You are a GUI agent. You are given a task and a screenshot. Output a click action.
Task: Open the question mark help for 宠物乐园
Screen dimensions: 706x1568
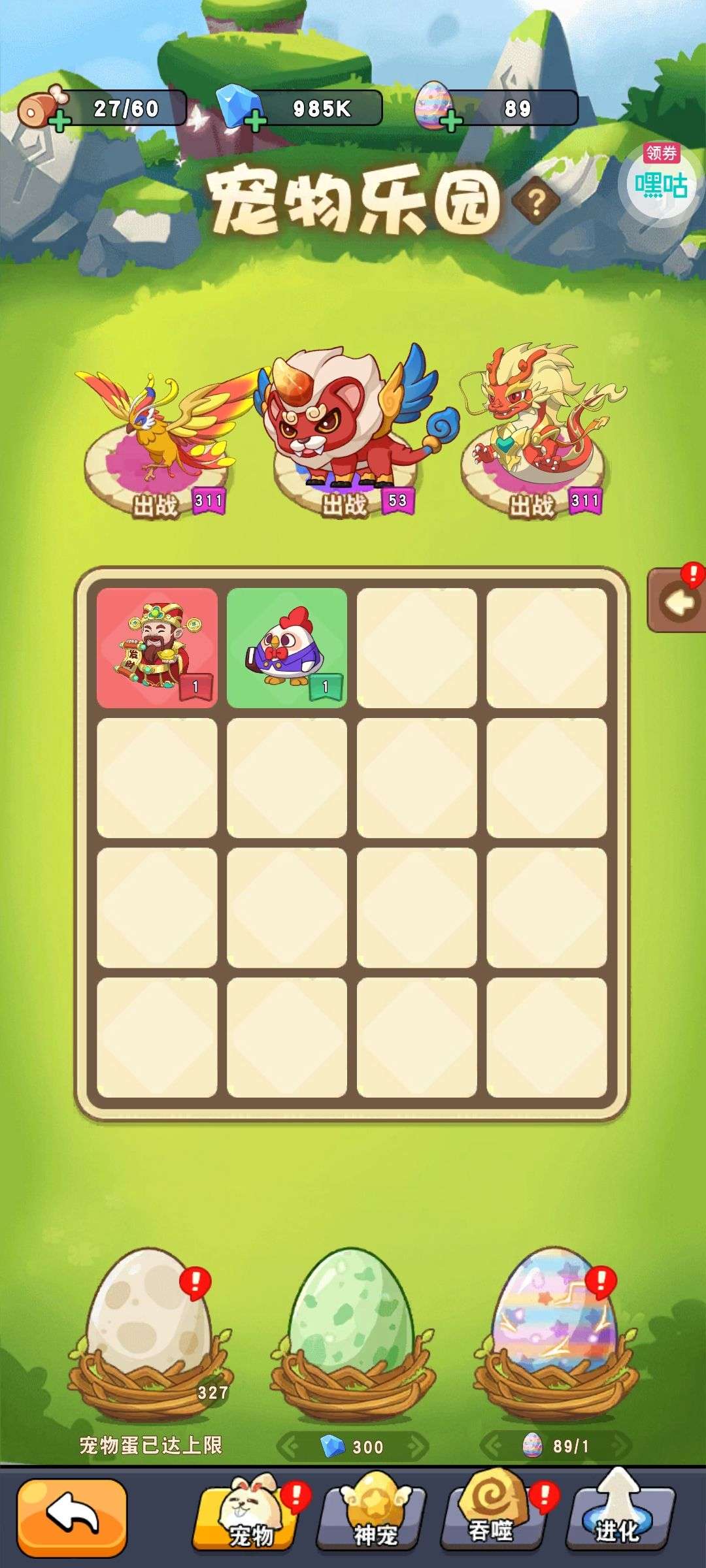pyautogui.click(x=536, y=202)
